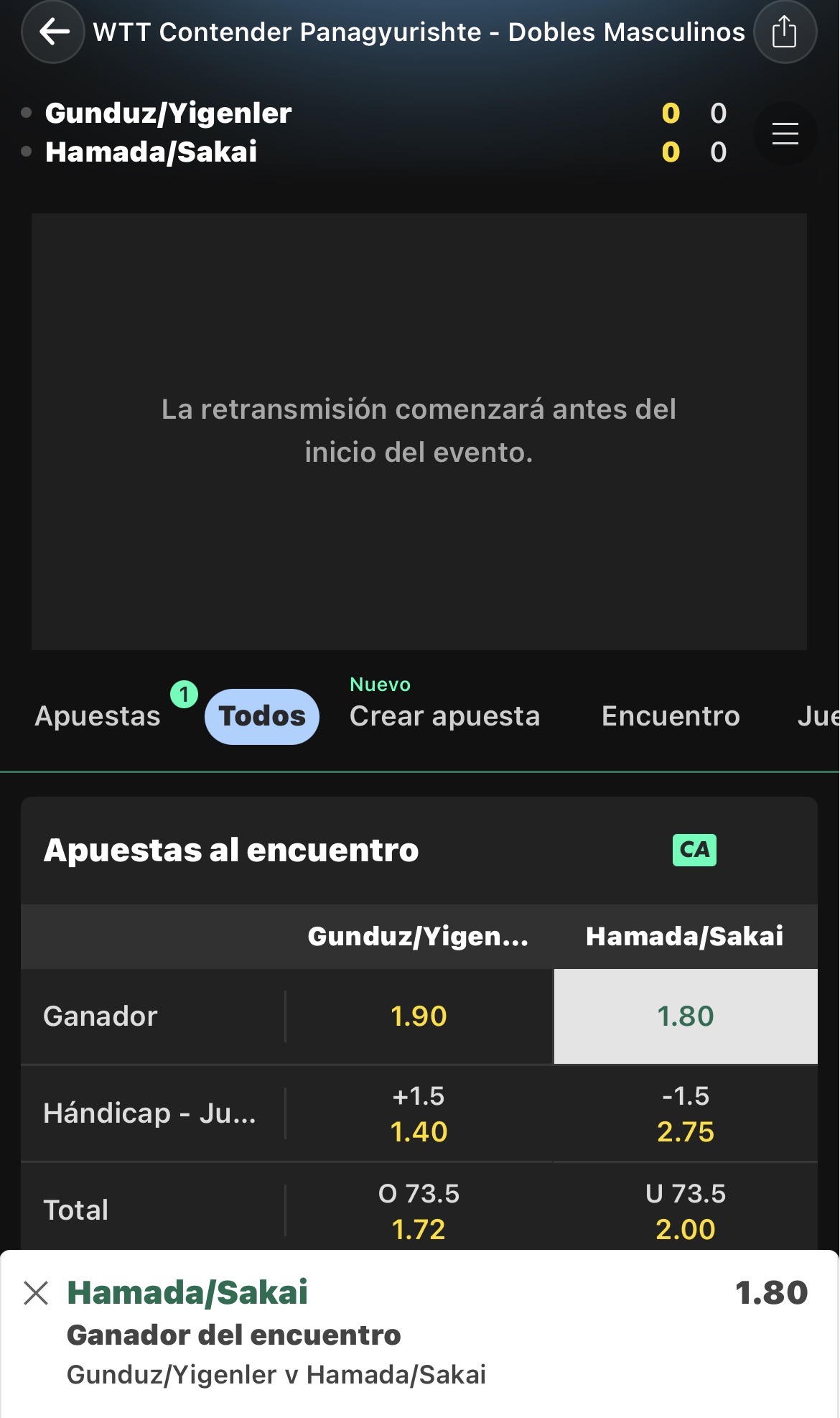Select the Todos tab
The image size is (840, 1418).
tap(262, 716)
